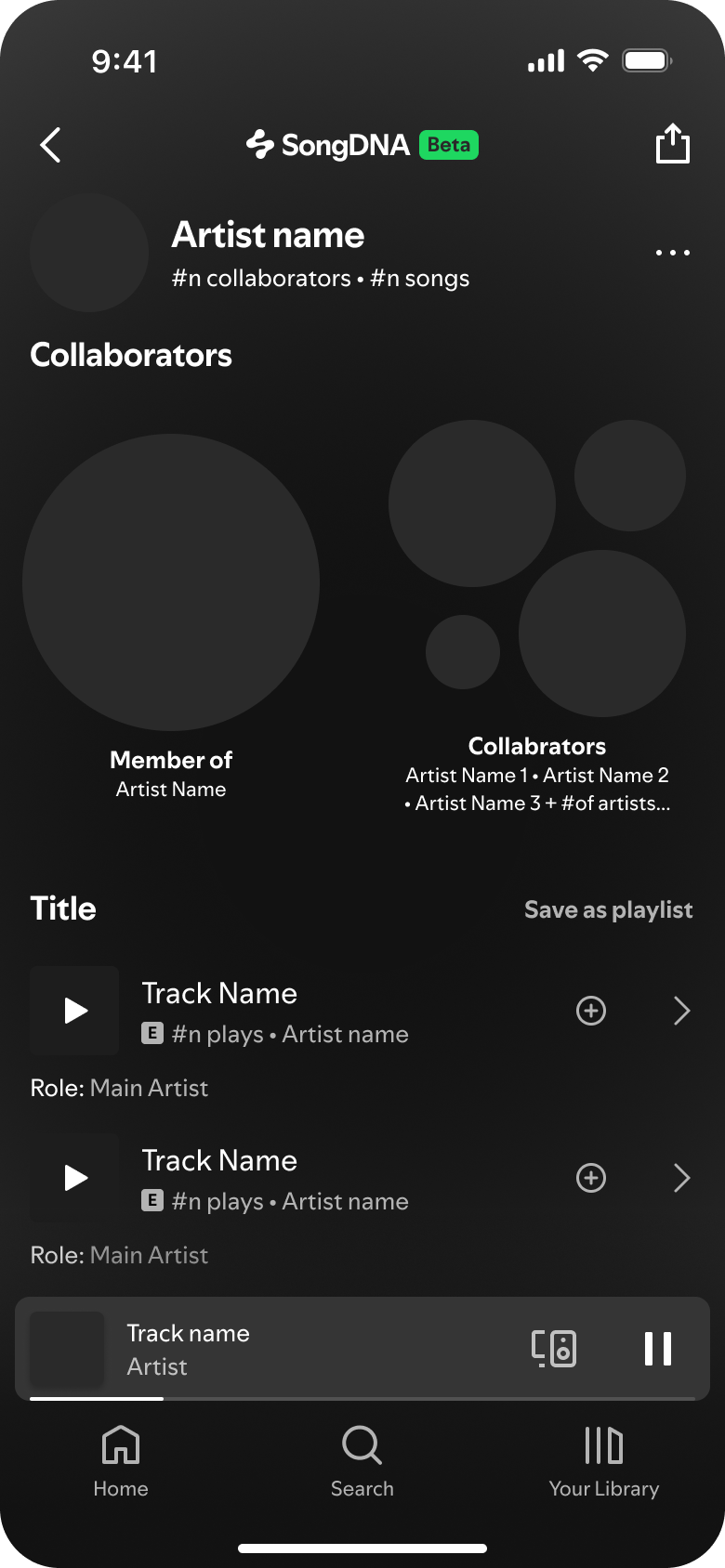Open the share sheet via share icon

click(x=672, y=145)
